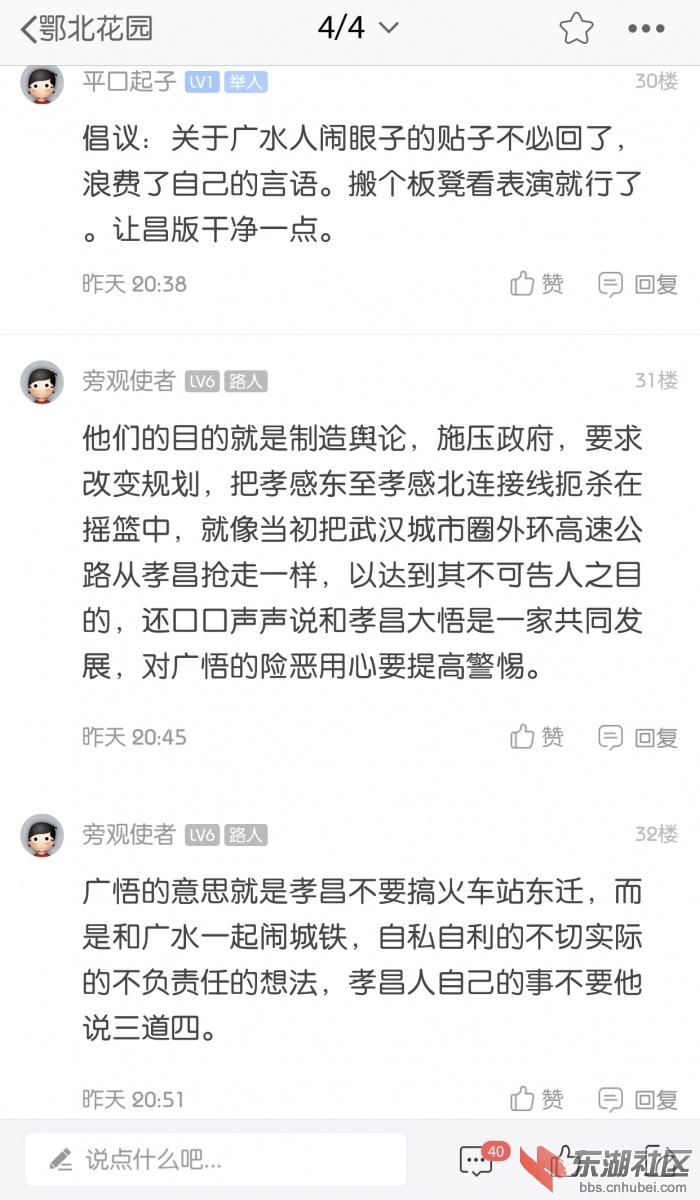Like the comment posted at 20:45
700x1200 pixels.
[537, 738]
